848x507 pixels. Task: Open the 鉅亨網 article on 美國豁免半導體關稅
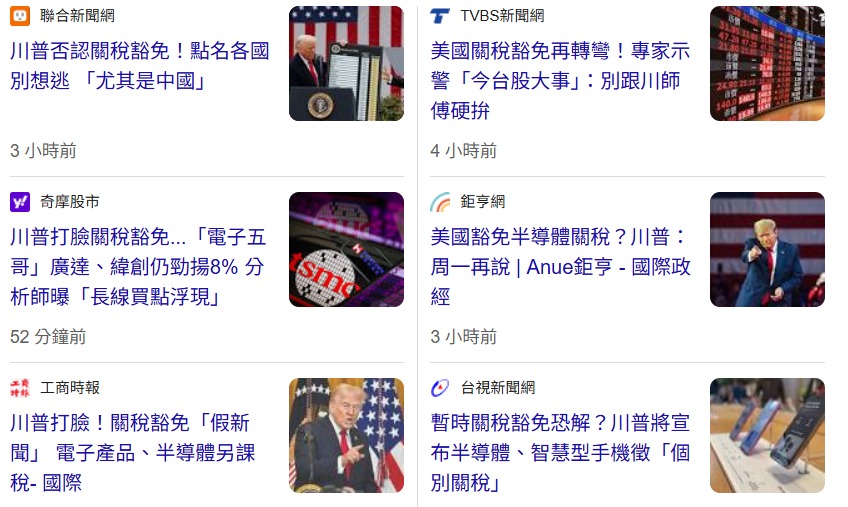pos(558,266)
